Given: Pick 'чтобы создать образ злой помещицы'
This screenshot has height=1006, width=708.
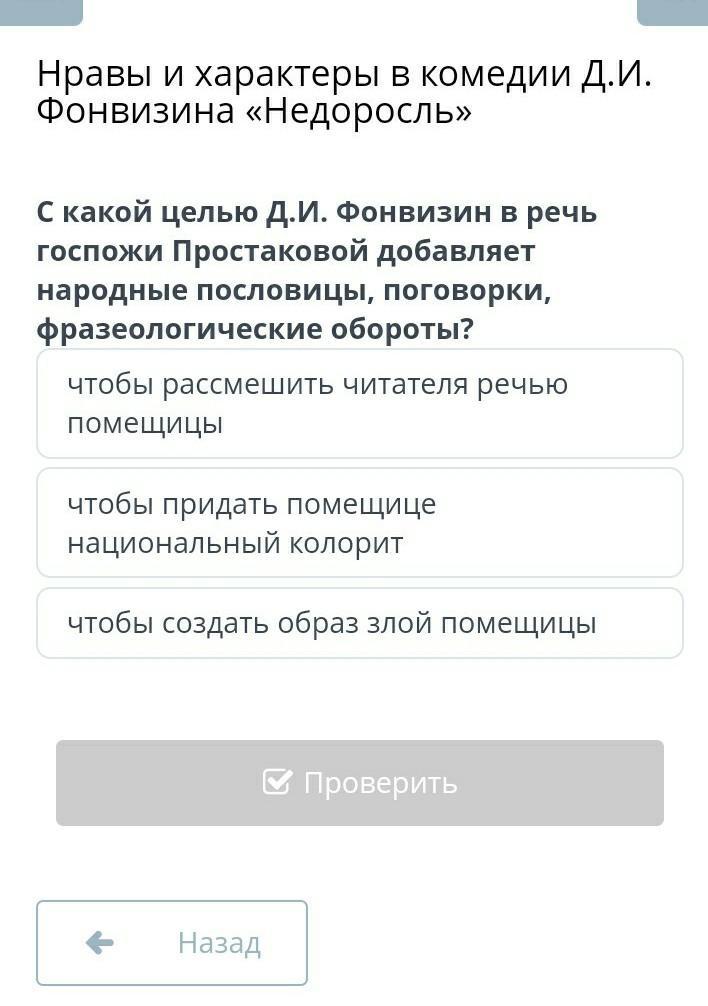Looking at the screenshot, I should [359, 623].
